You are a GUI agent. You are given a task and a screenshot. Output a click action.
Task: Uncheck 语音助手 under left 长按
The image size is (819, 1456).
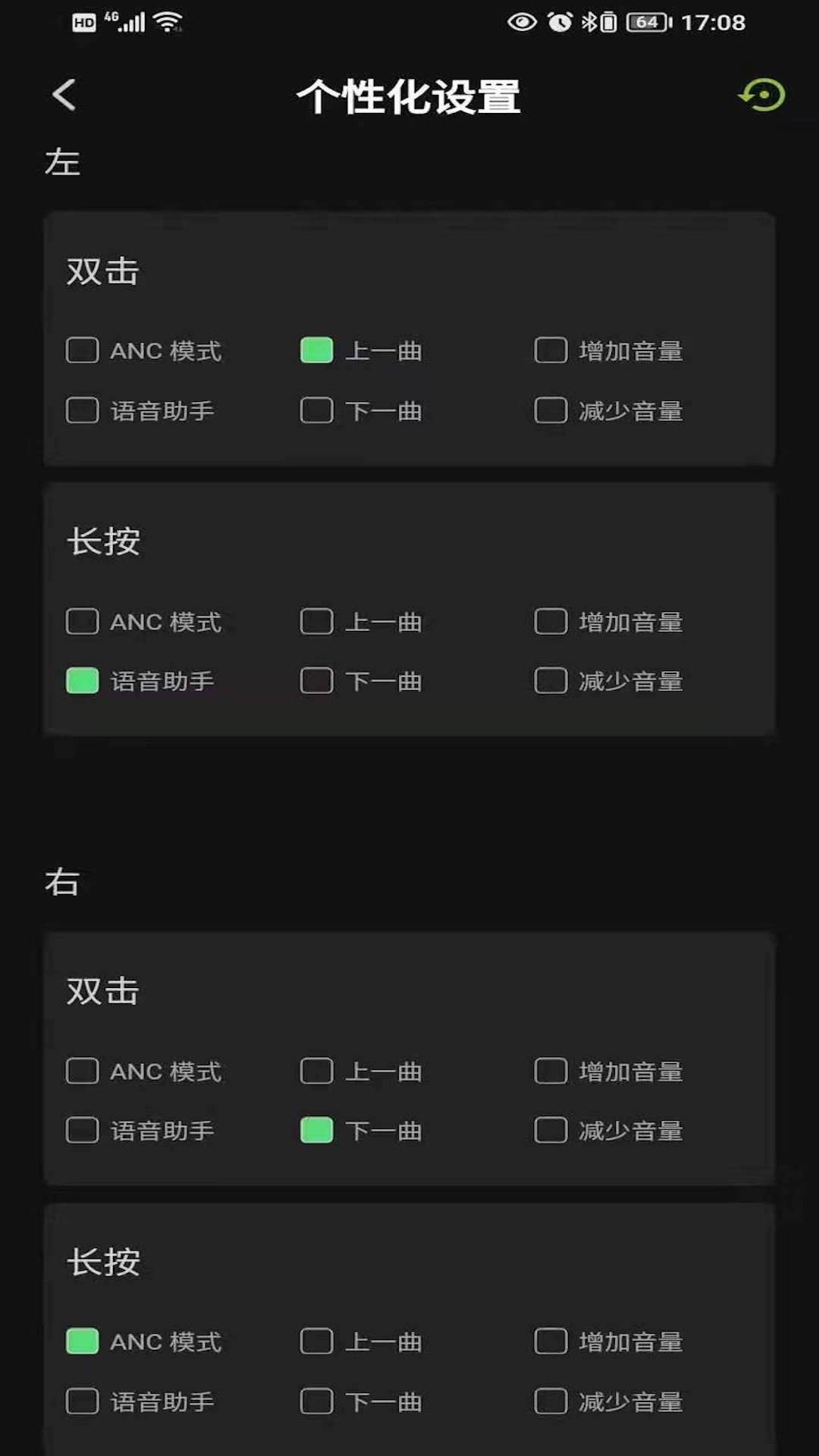[x=83, y=681]
